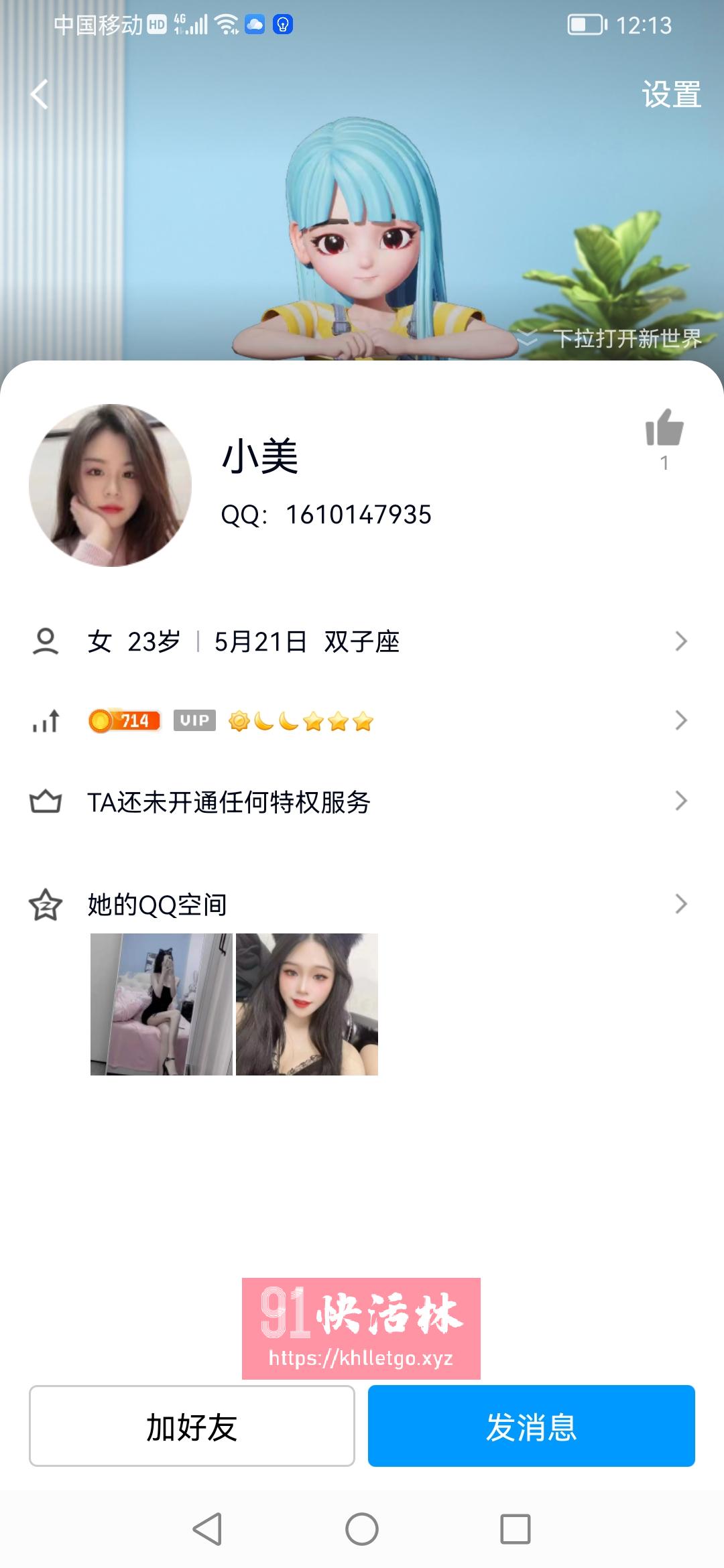The width and height of the screenshot is (724, 1568).
Task: Tap the HD icon in status bar
Action: tap(157, 22)
